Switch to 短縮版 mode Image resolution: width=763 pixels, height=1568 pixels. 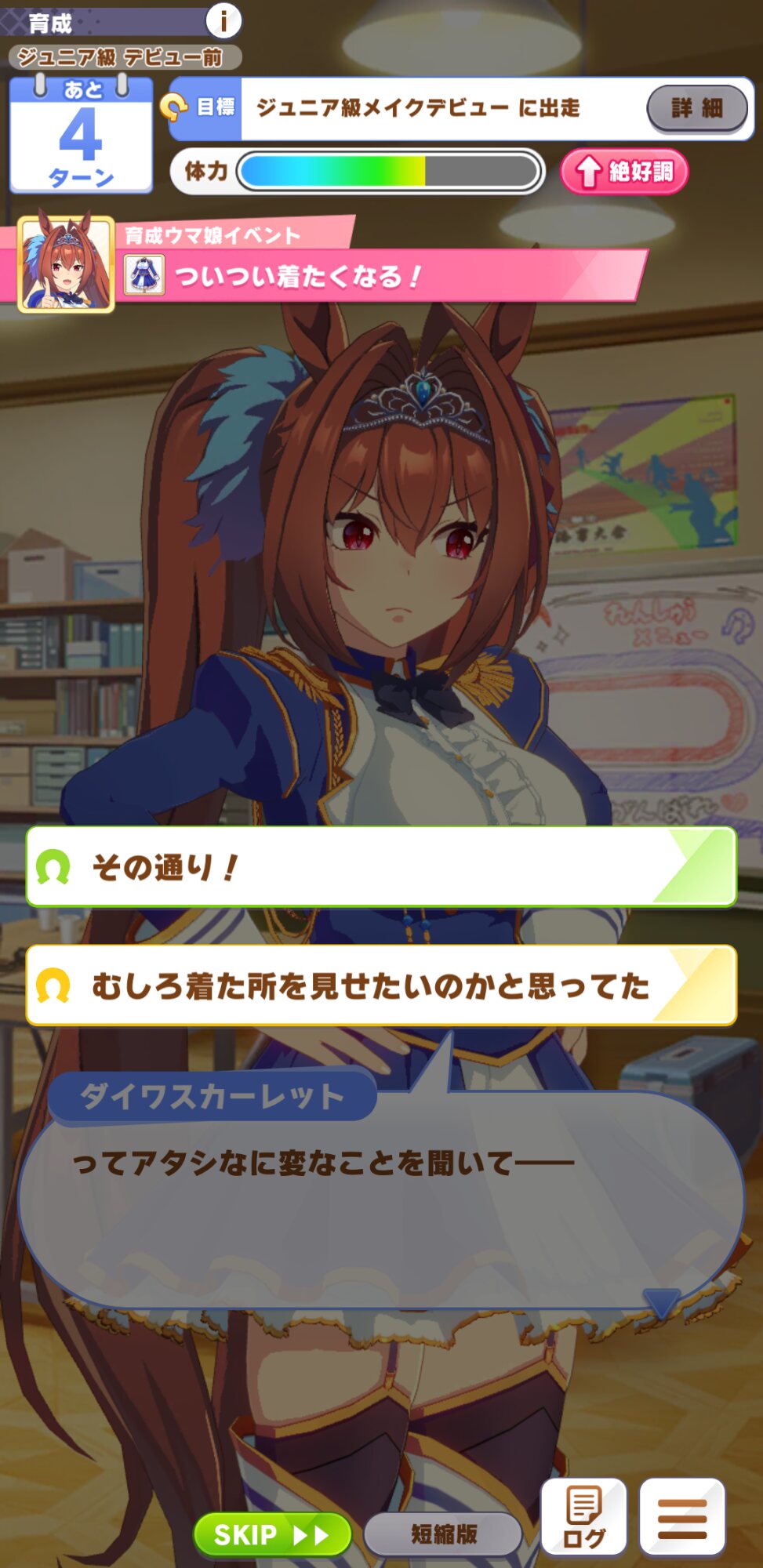[443, 1534]
